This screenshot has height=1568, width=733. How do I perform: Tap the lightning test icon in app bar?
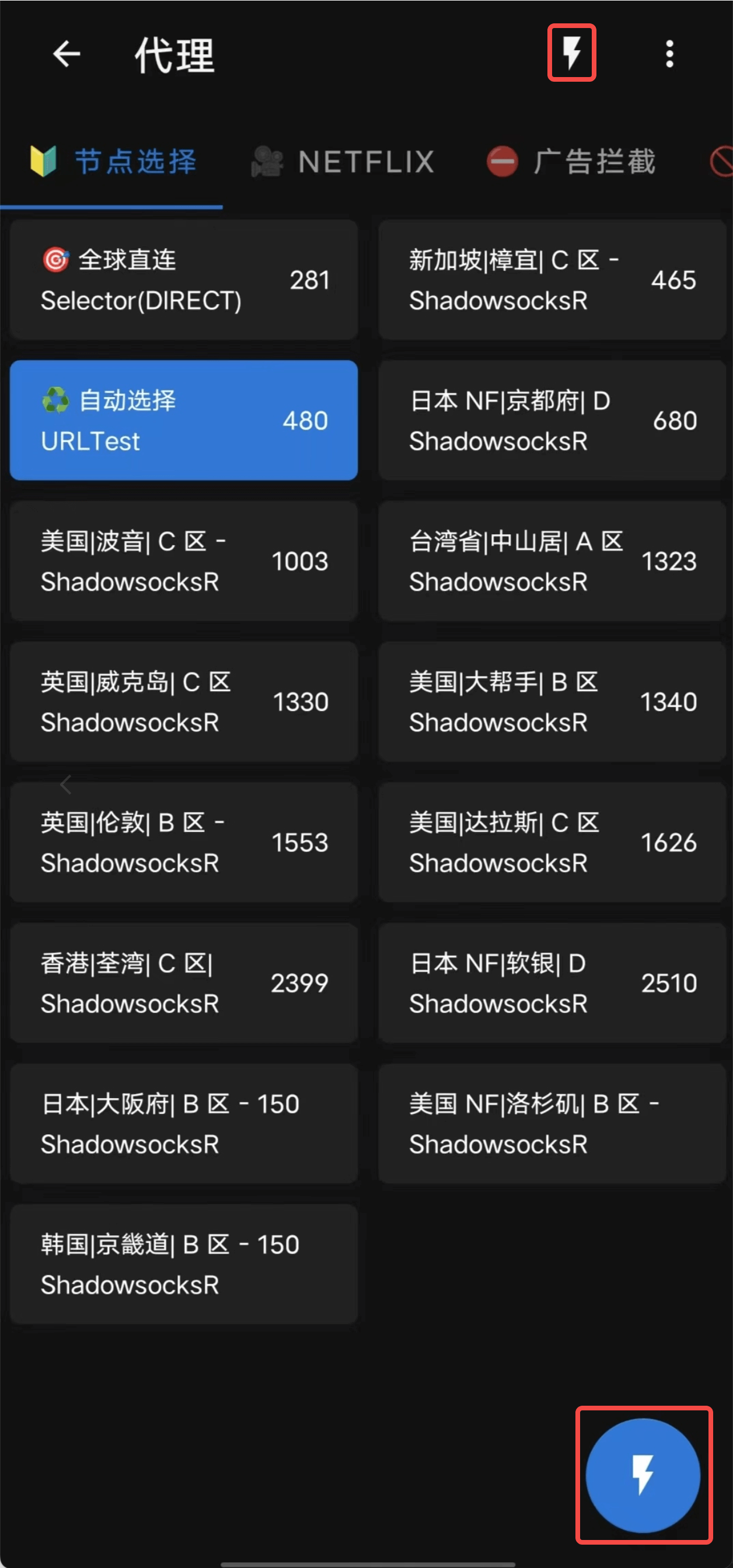click(x=571, y=53)
